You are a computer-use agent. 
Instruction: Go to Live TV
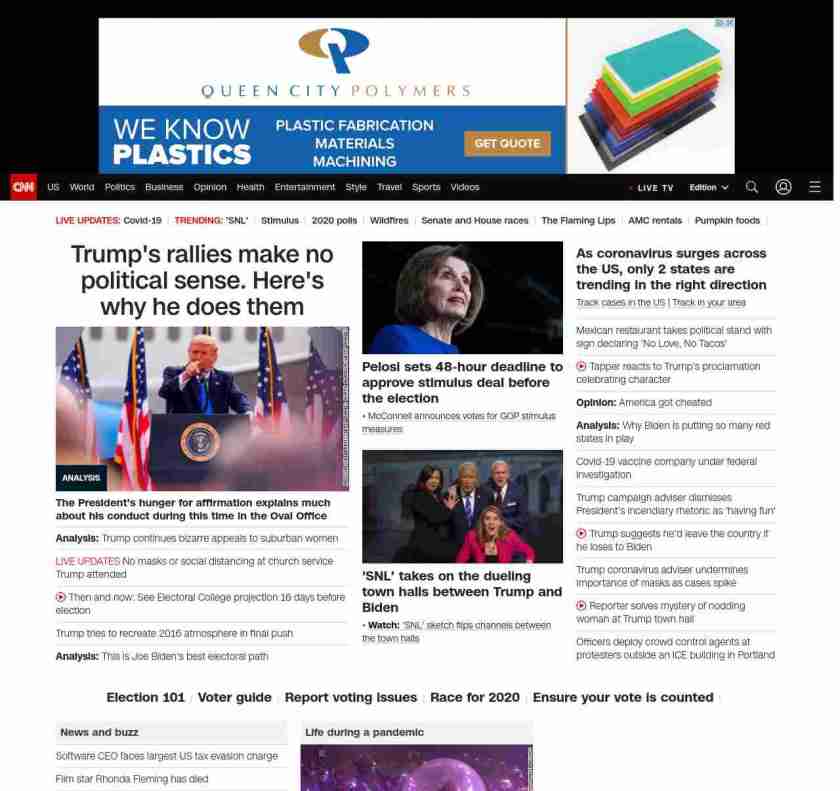[654, 188]
